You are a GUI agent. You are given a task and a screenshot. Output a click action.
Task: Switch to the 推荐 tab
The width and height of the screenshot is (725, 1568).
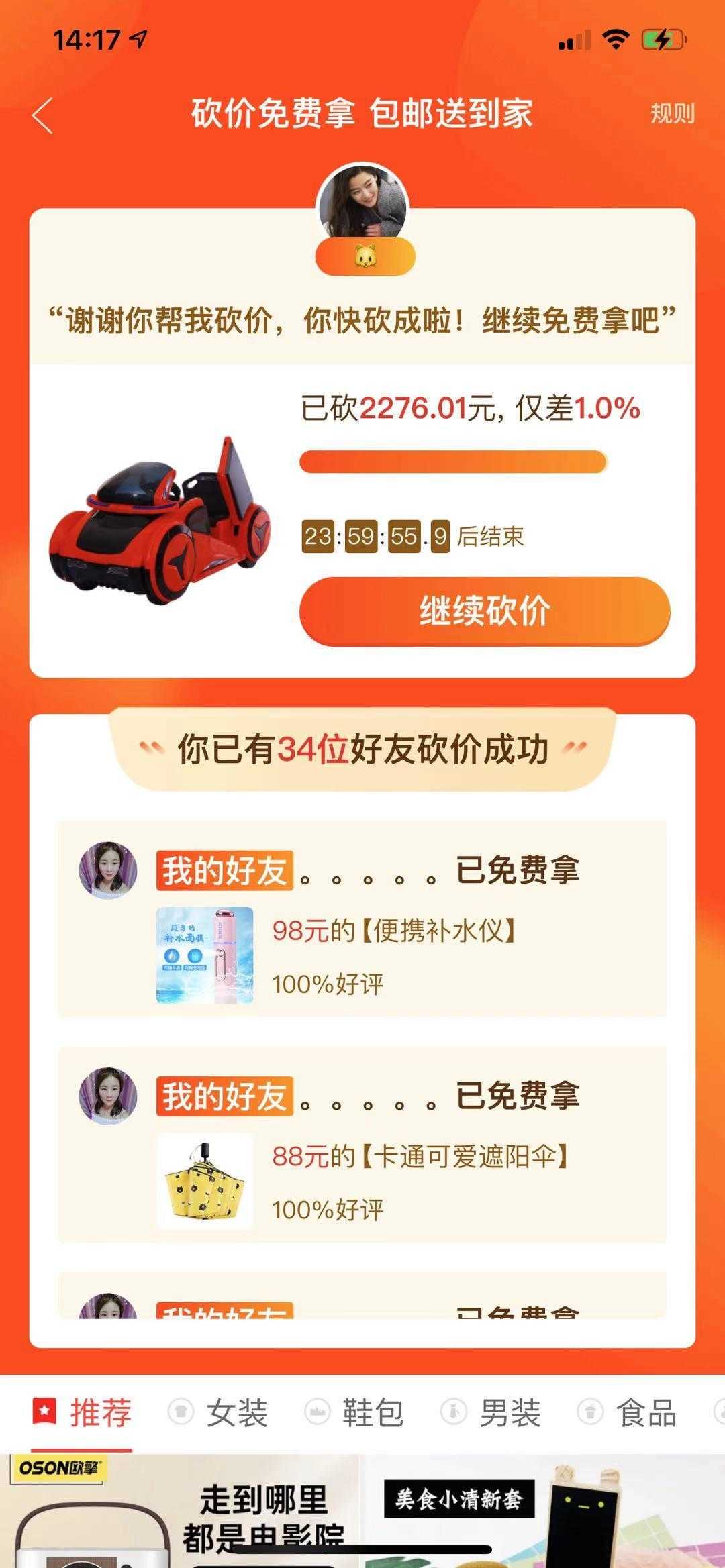(84, 1412)
